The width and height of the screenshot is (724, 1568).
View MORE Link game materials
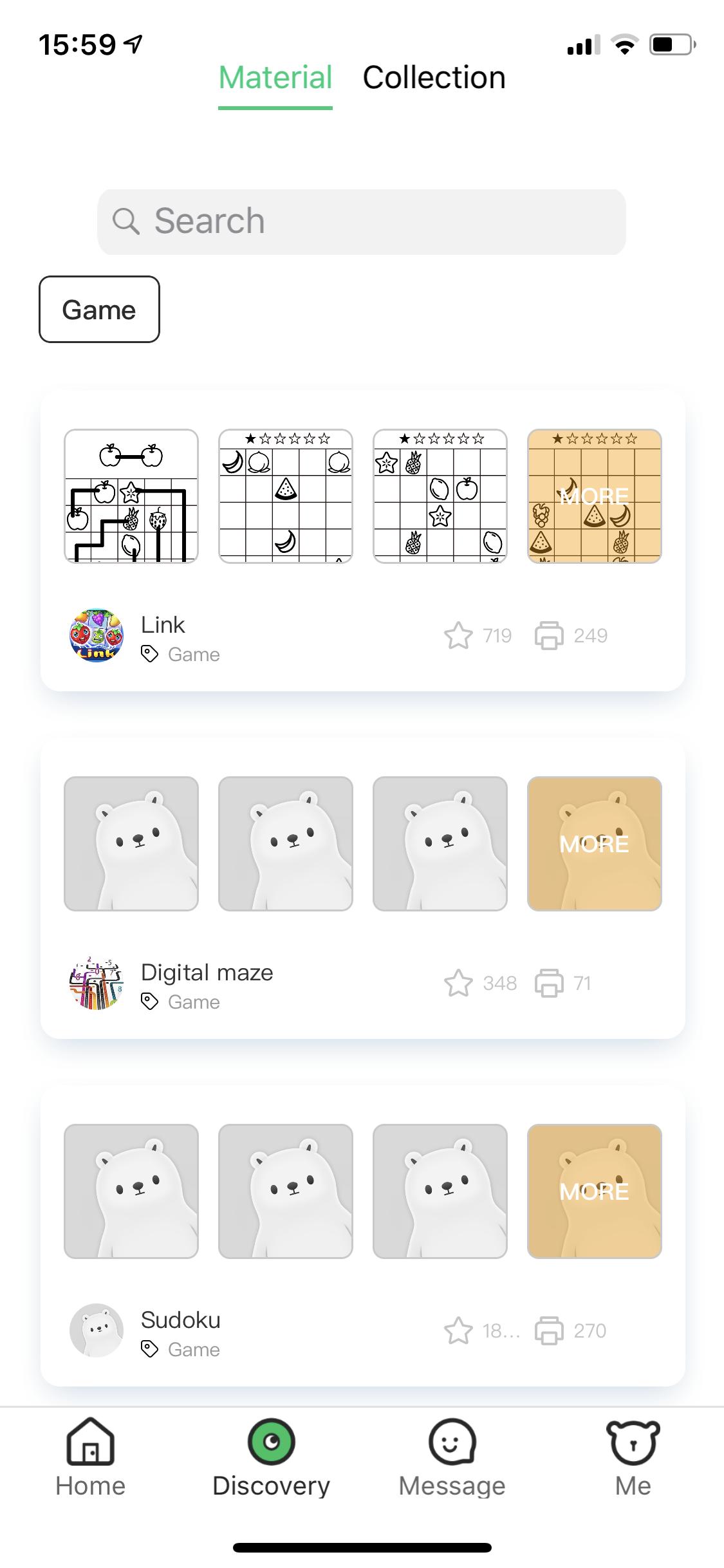(x=594, y=496)
